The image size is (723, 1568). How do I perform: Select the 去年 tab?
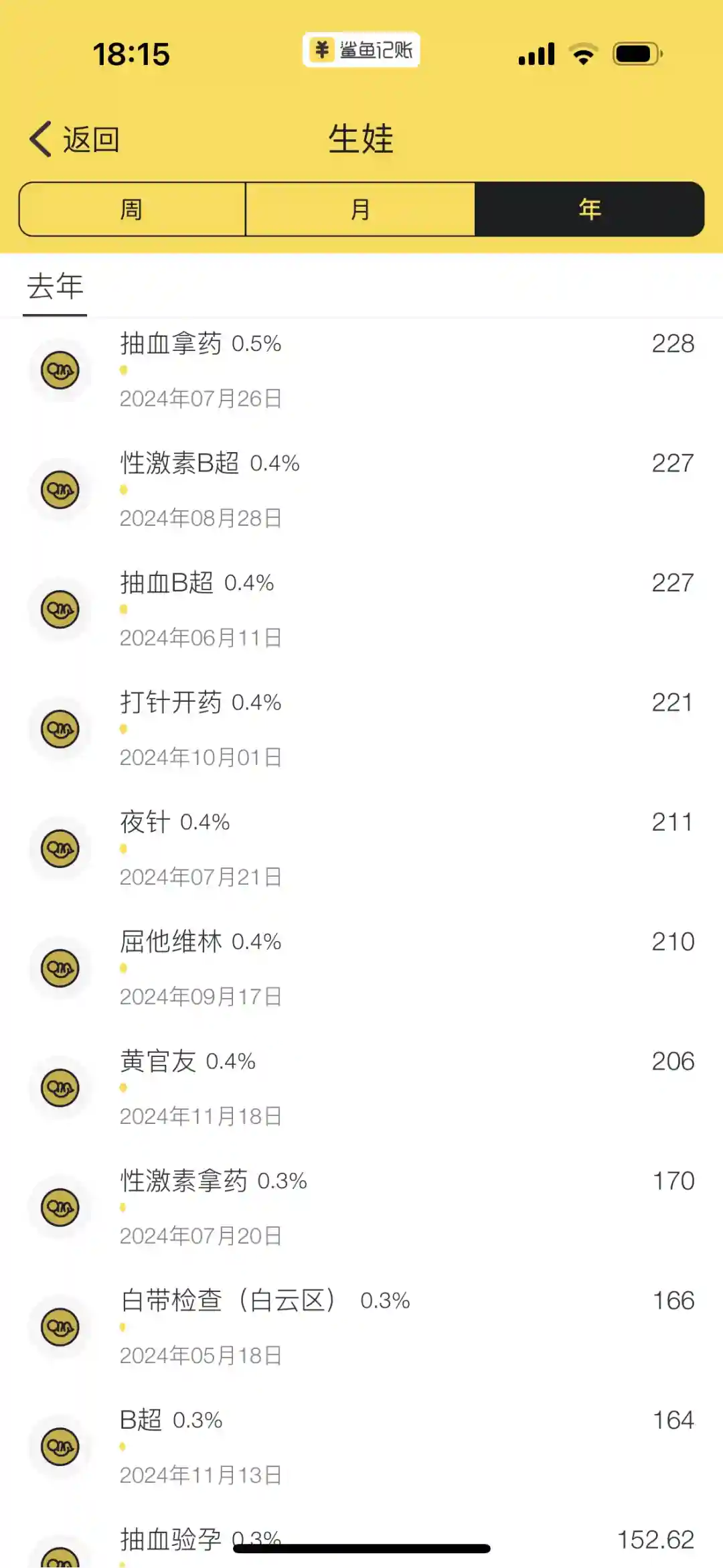pyautogui.click(x=55, y=287)
